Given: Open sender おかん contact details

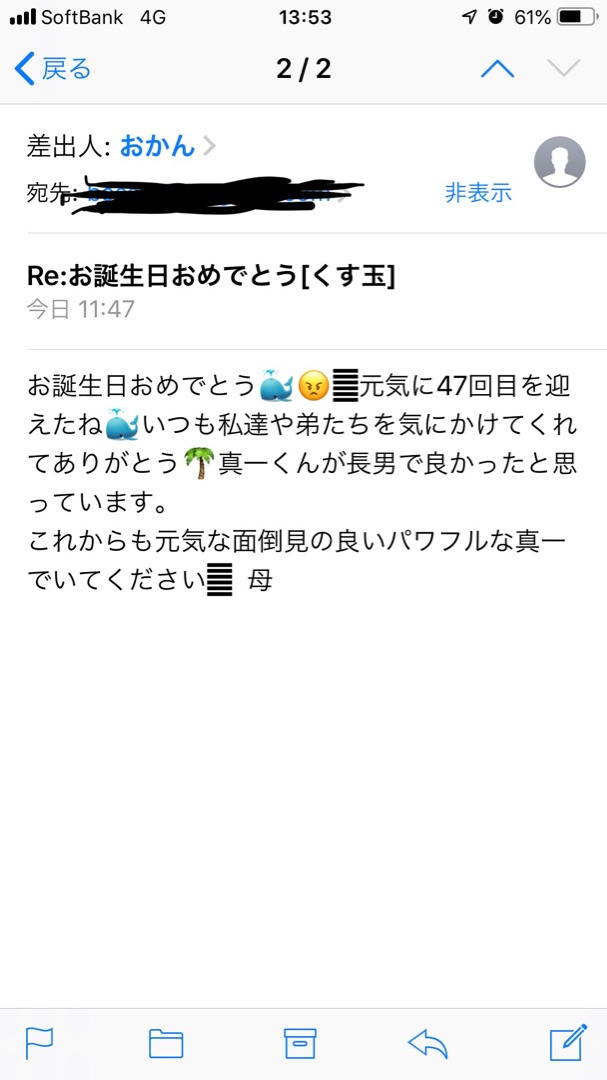Looking at the screenshot, I should coord(157,146).
